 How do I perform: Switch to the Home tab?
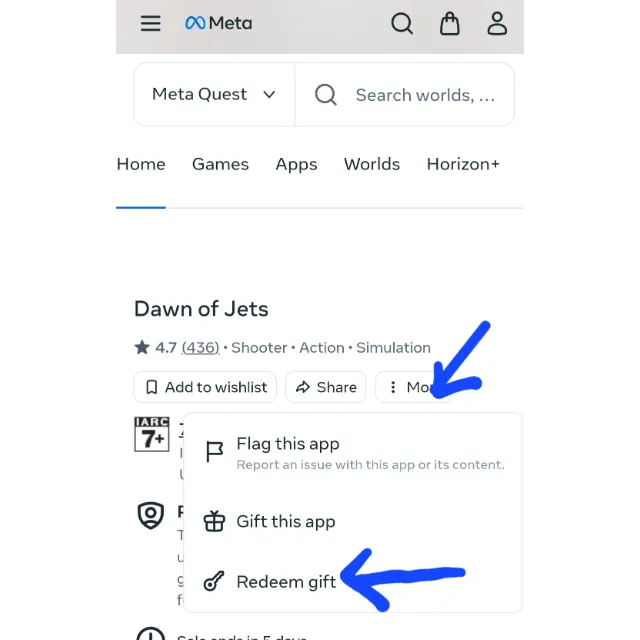[x=141, y=164]
